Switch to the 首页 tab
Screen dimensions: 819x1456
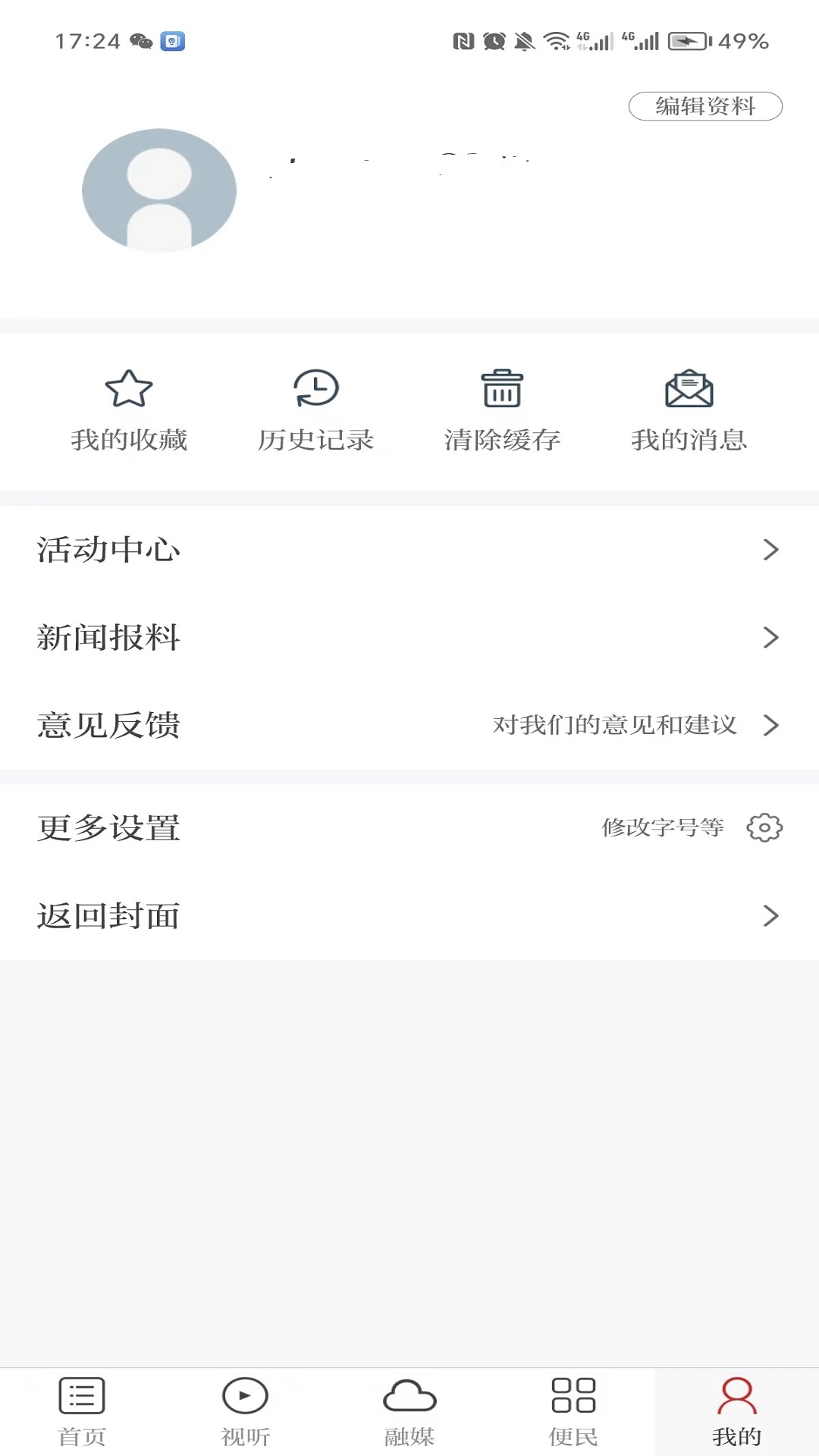(x=82, y=1412)
